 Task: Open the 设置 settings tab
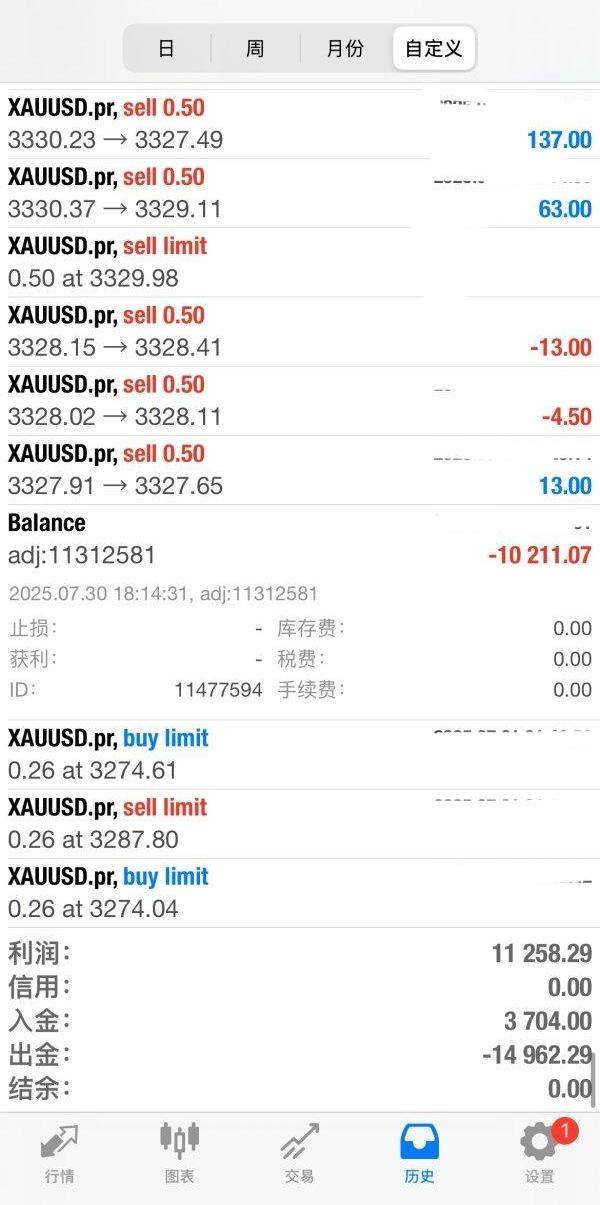click(539, 1153)
